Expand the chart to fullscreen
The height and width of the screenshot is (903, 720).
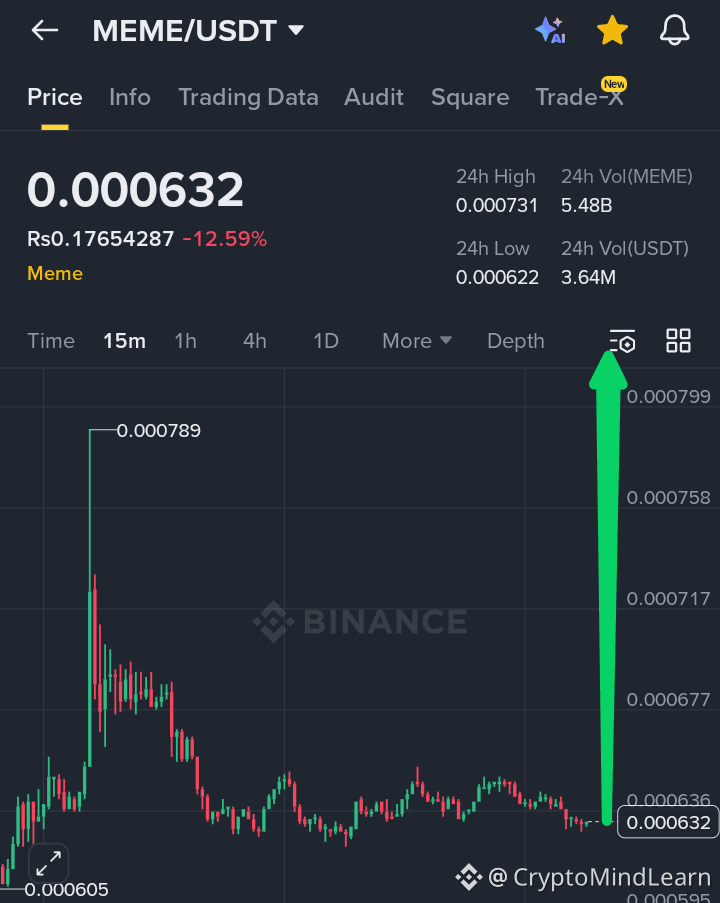click(48, 862)
